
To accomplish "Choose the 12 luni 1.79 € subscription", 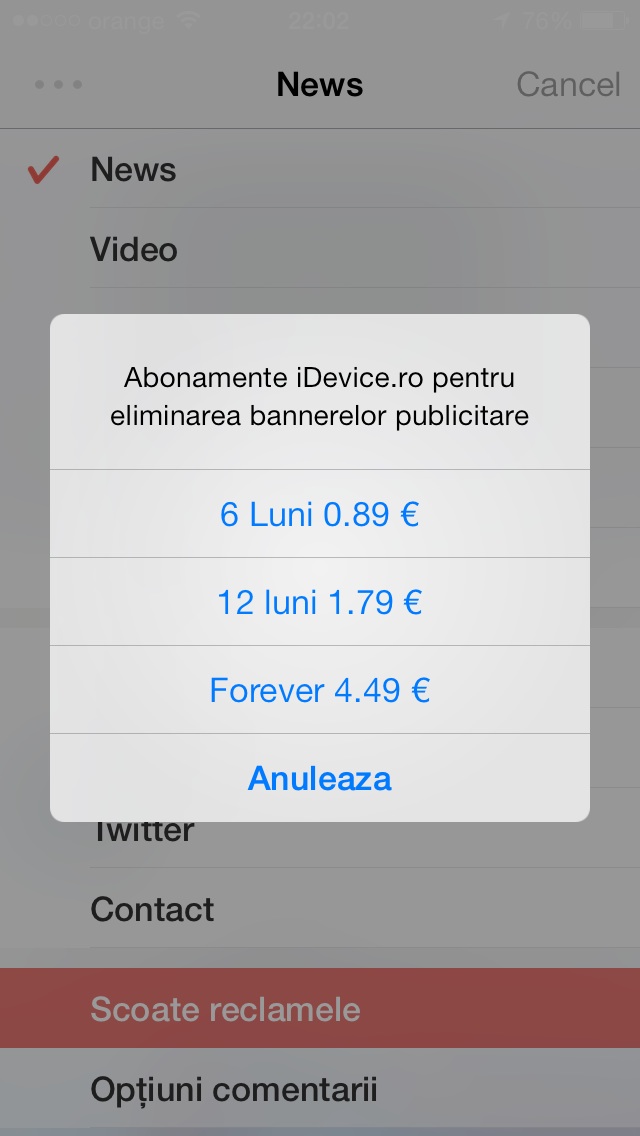I will [320, 602].
